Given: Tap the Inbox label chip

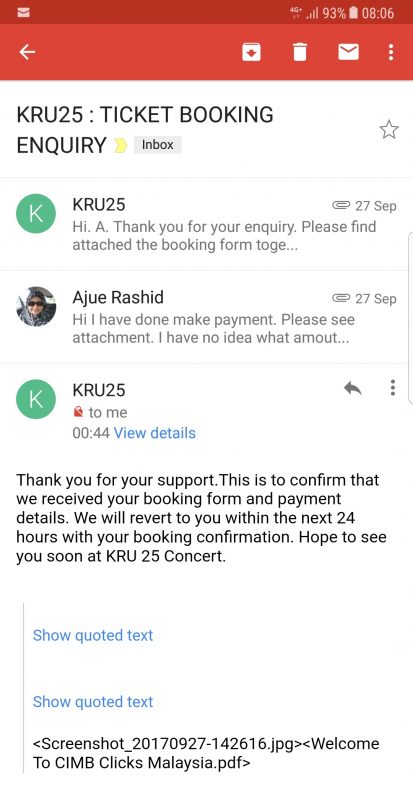Looking at the screenshot, I should [x=158, y=145].
